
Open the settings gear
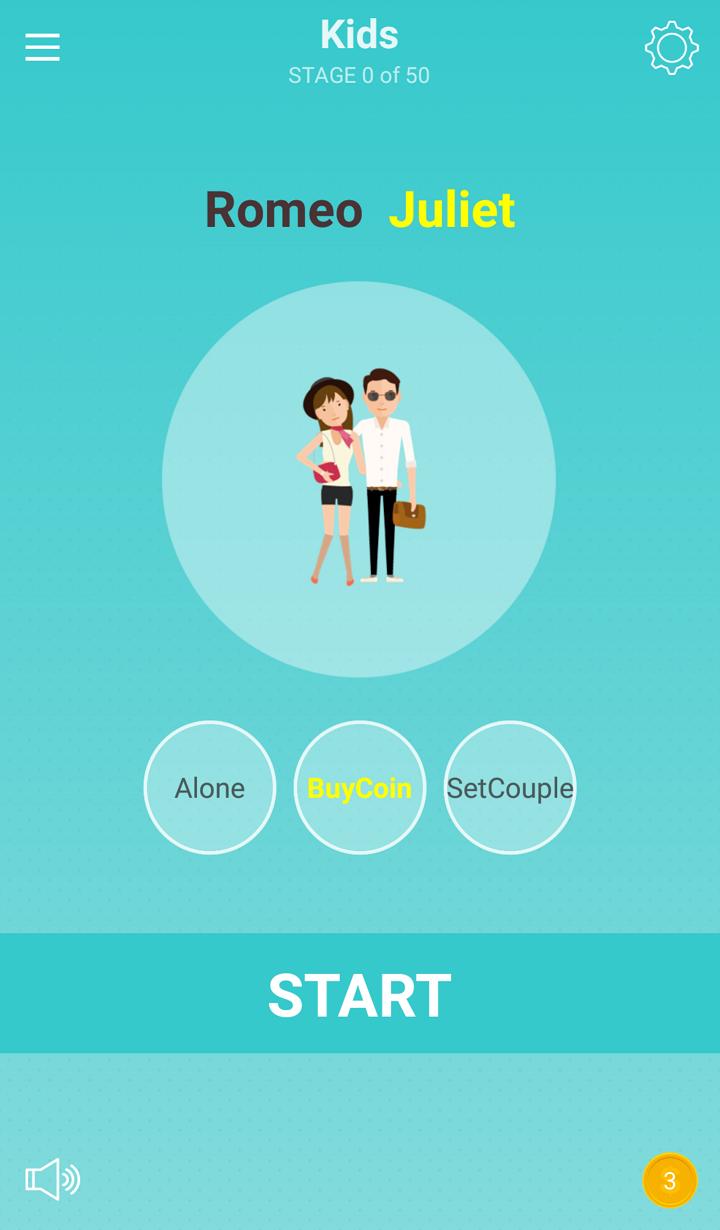[x=671, y=47]
